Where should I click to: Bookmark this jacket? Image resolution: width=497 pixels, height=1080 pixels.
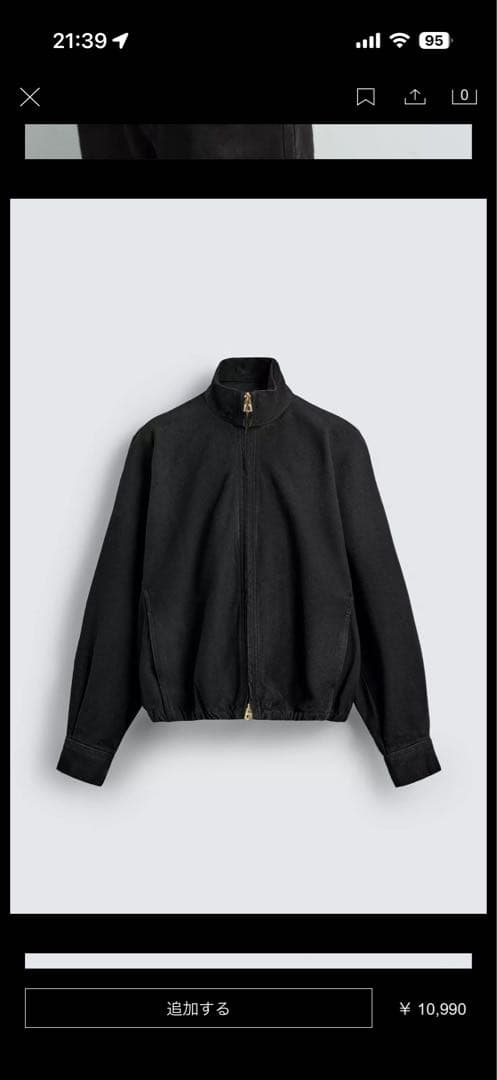pos(366,97)
